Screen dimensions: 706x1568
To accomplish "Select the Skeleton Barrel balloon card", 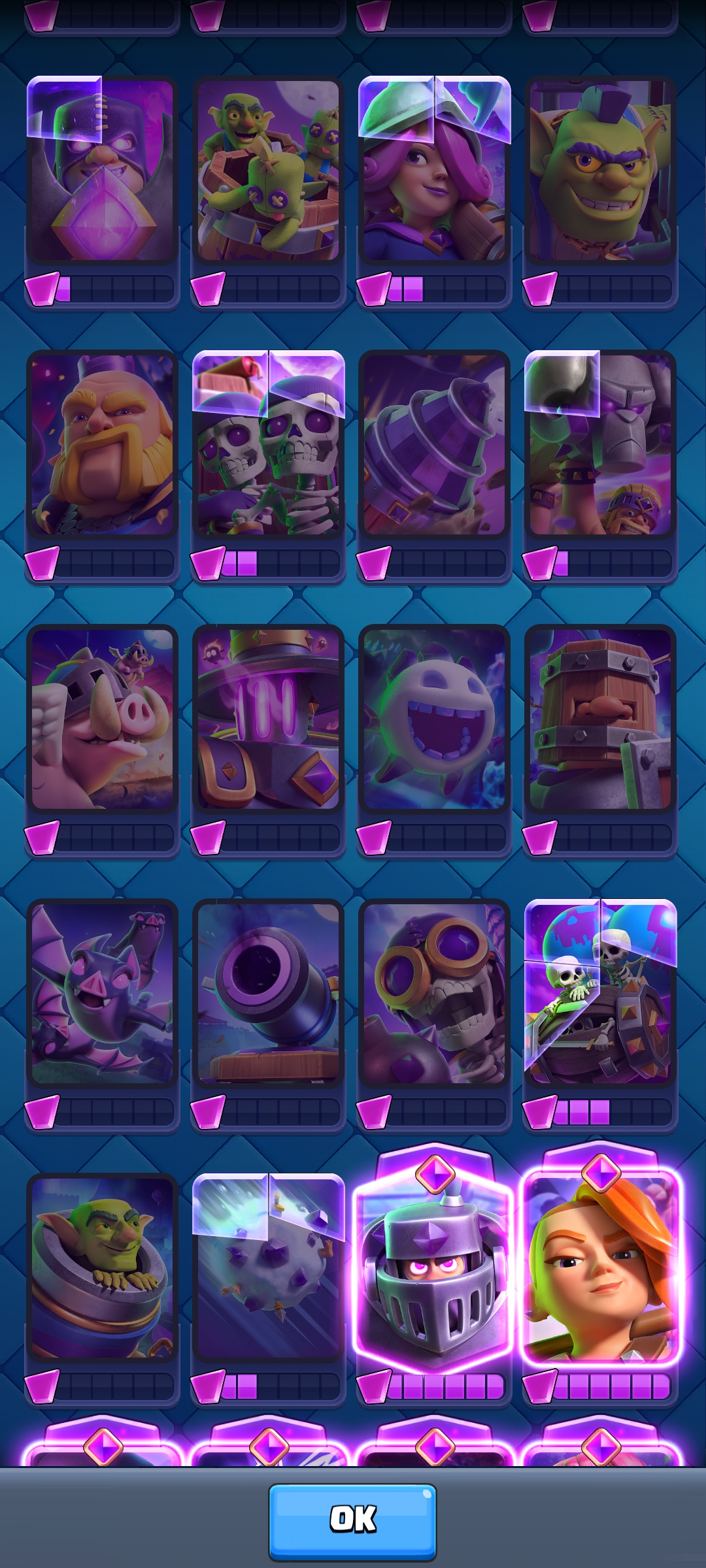I will tap(600, 993).
